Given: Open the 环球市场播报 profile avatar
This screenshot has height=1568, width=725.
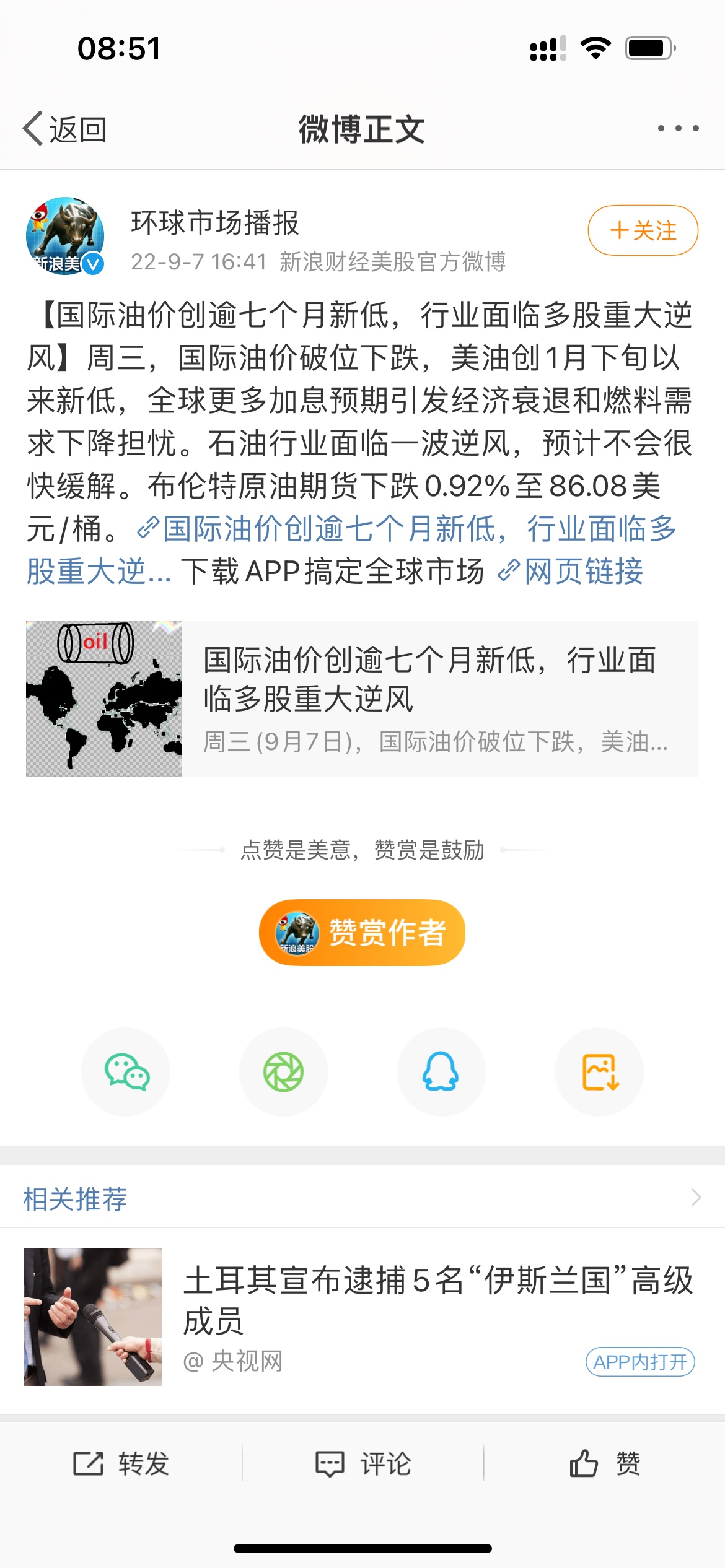Looking at the screenshot, I should tap(65, 236).
